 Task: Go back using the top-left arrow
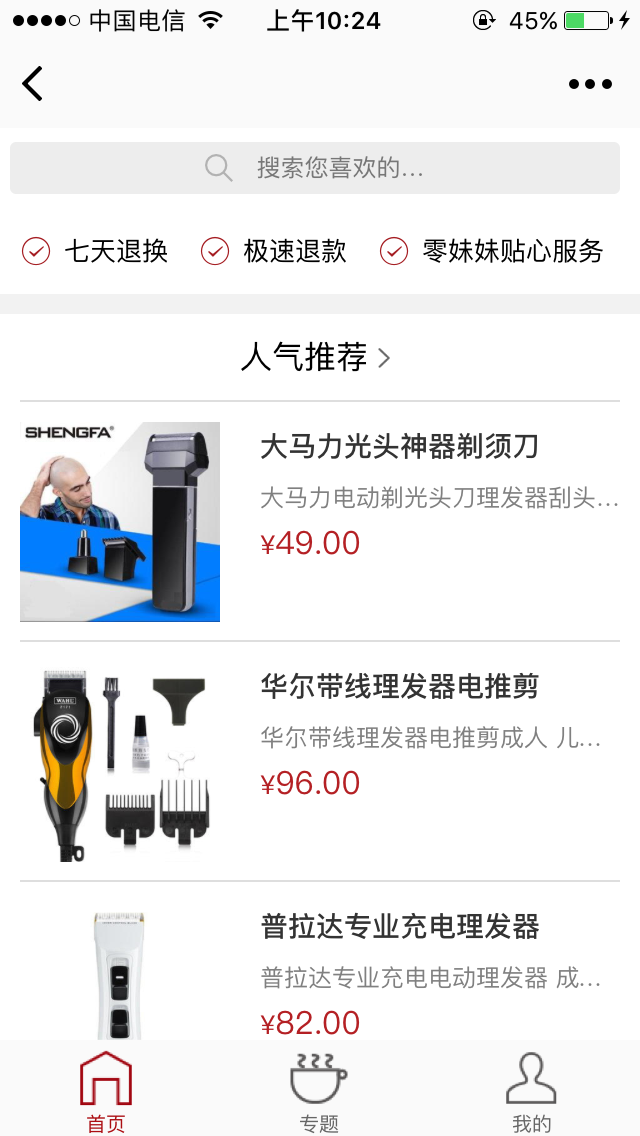[x=33, y=84]
